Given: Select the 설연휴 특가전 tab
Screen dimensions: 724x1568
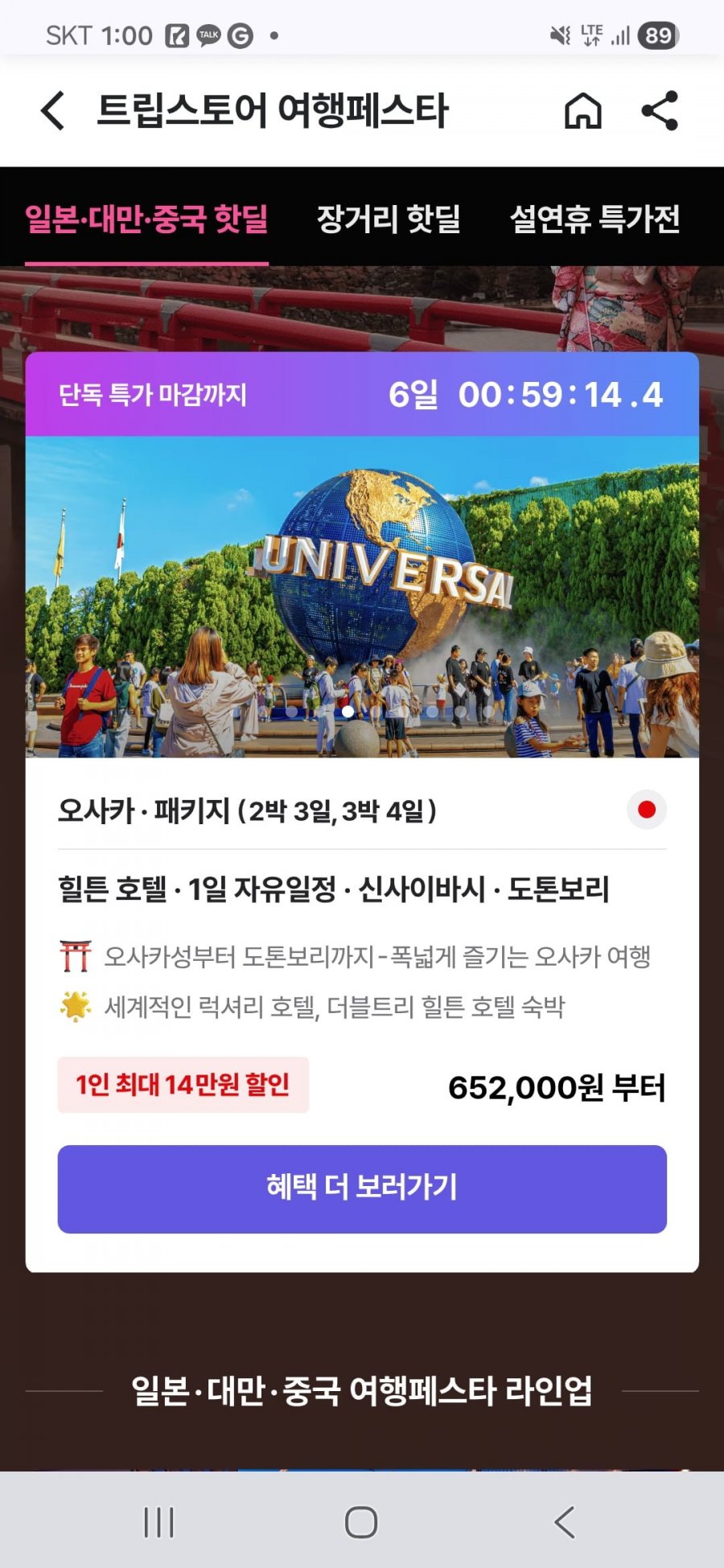Looking at the screenshot, I should point(594,219).
